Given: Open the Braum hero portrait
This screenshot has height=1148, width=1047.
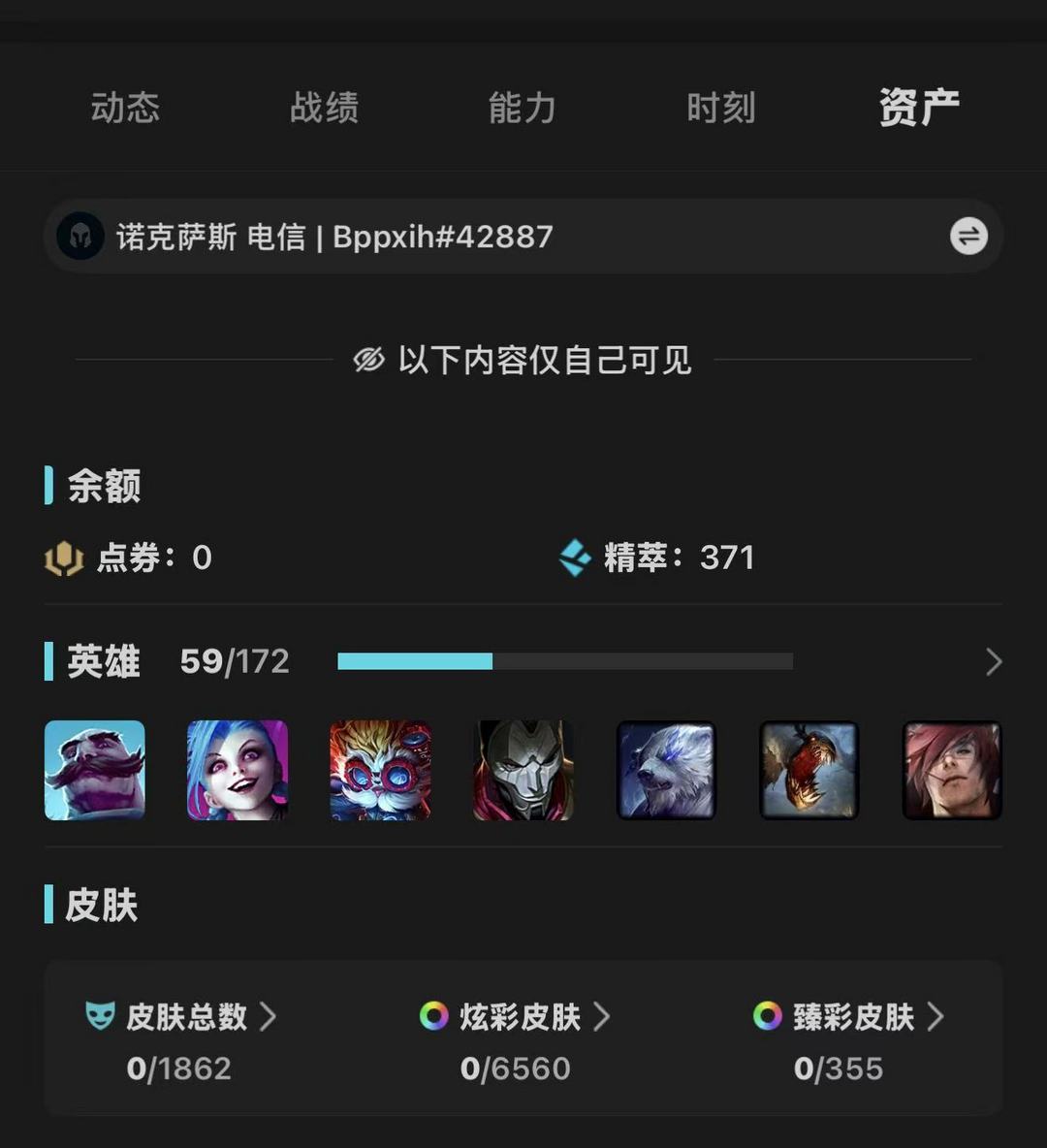Looking at the screenshot, I should pyautogui.click(x=95, y=771).
